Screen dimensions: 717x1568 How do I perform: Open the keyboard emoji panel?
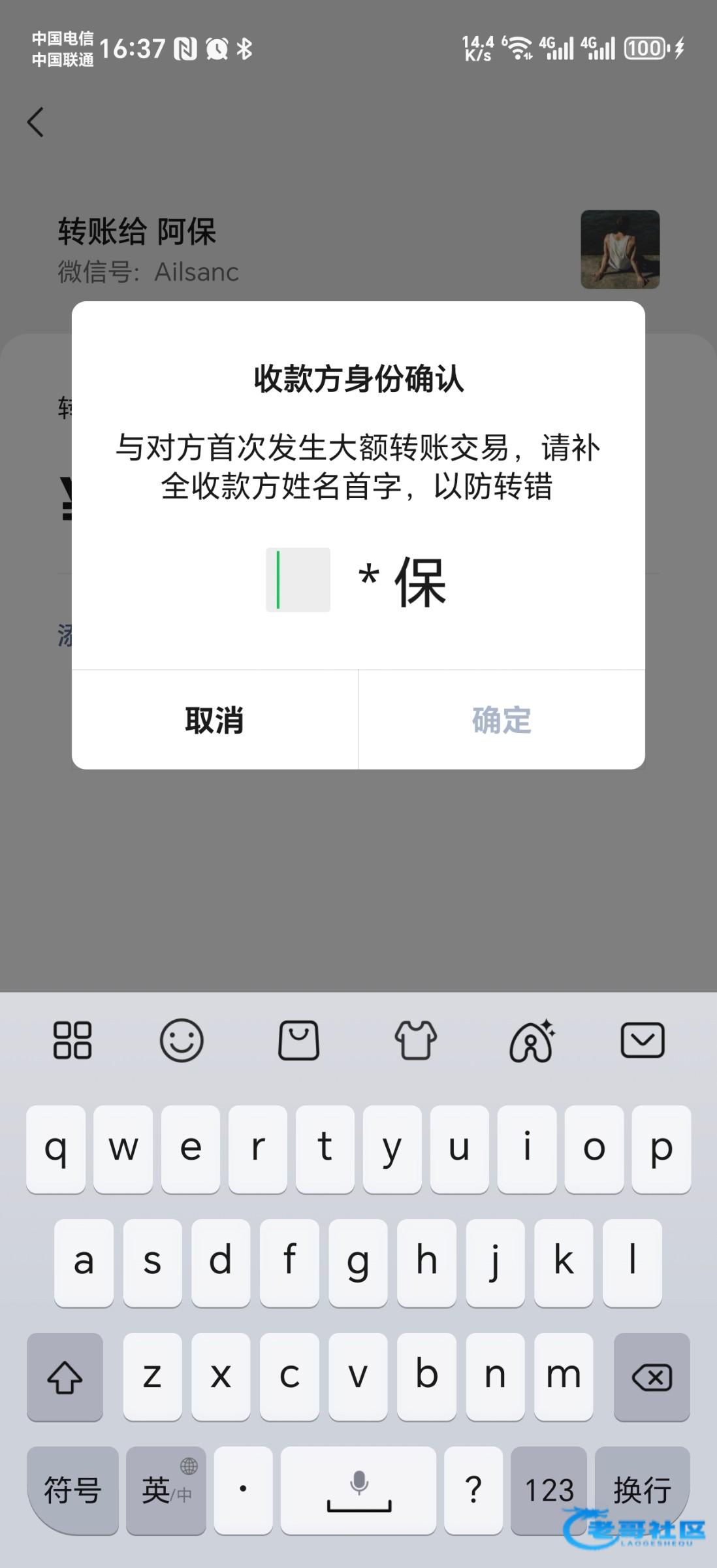(x=182, y=1040)
